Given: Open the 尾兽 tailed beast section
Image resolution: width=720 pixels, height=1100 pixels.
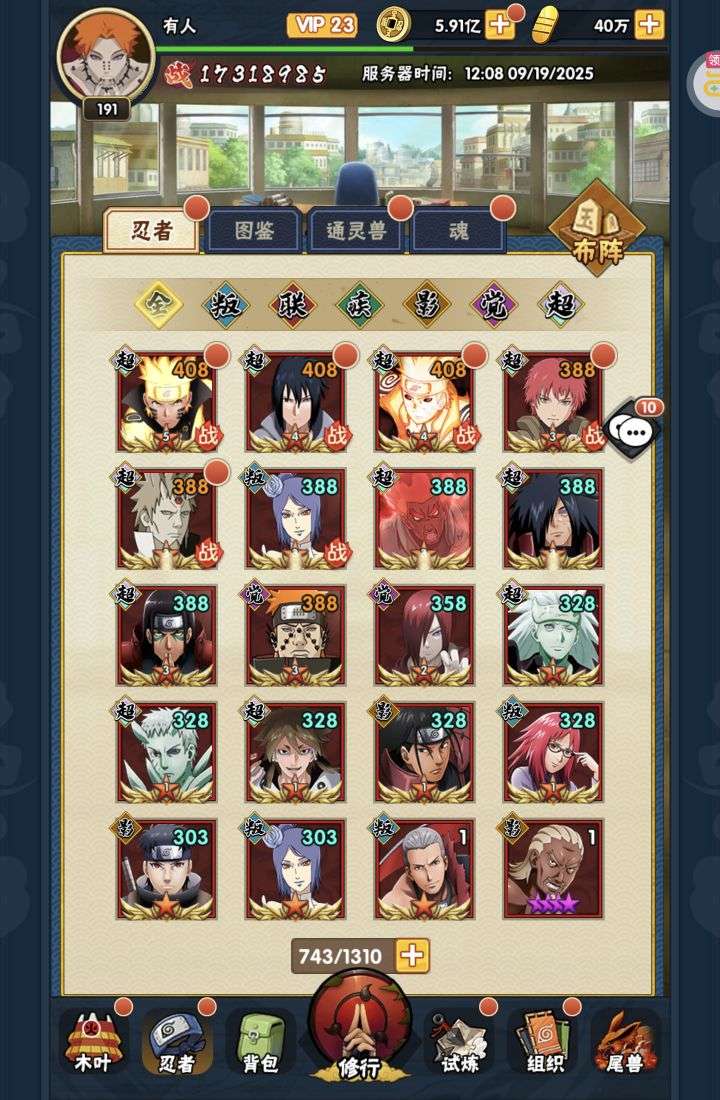Looking at the screenshot, I should coord(625,1042).
